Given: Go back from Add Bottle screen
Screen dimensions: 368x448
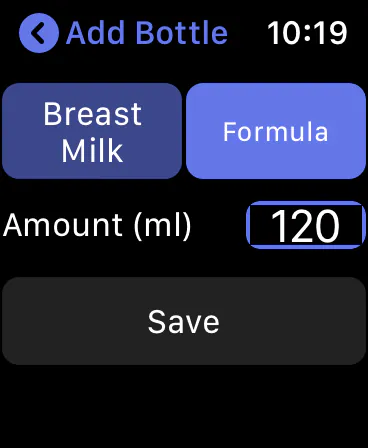Looking at the screenshot, I should 39,33.
